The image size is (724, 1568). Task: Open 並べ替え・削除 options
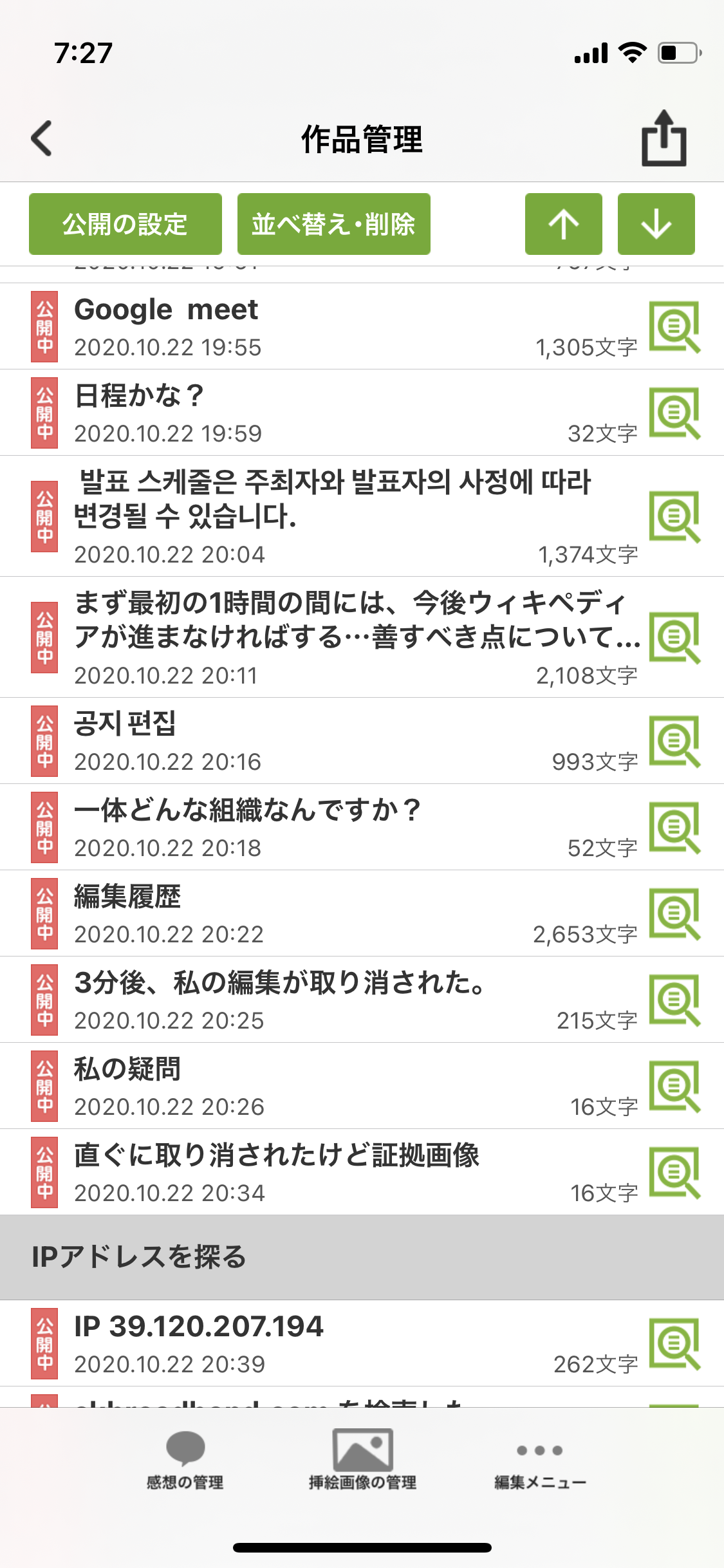333,224
